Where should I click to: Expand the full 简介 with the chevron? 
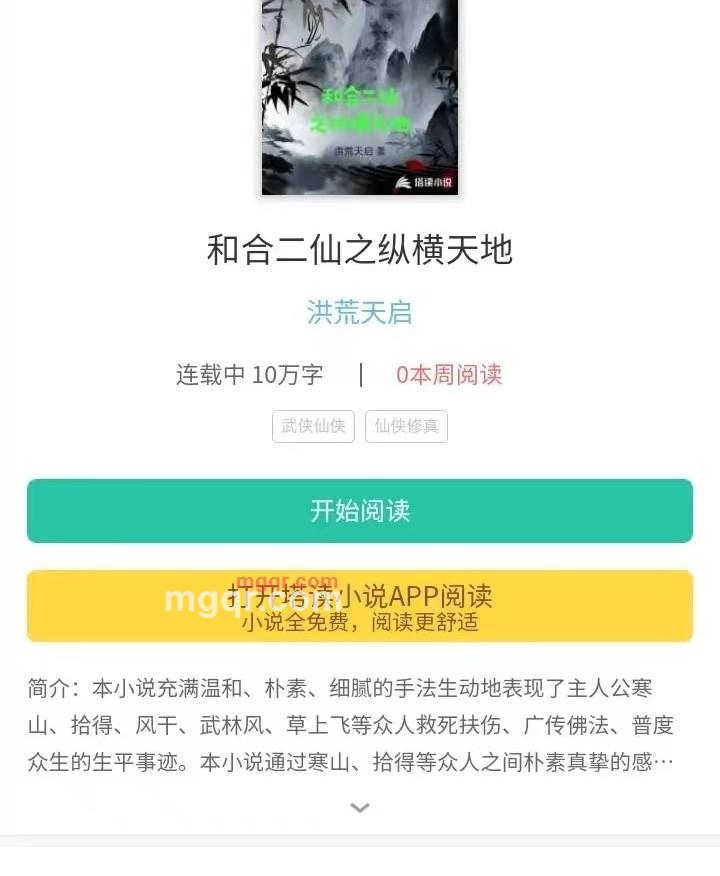(360, 808)
